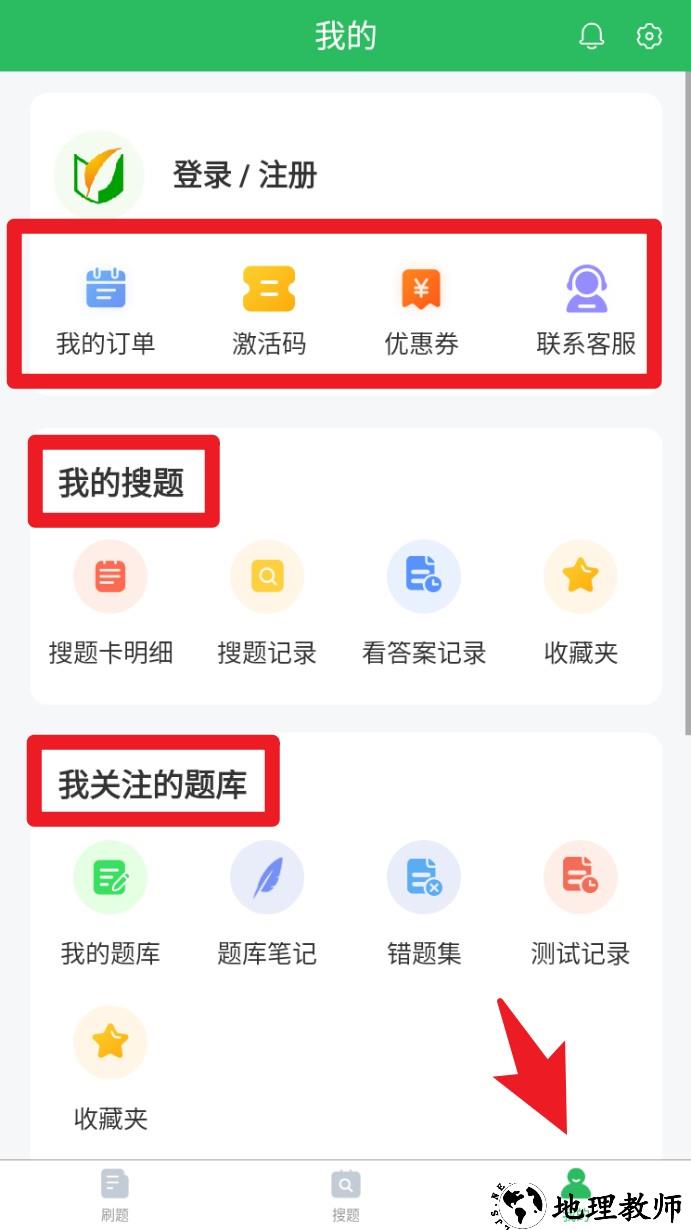Tap 登录 / 注册 to sign in

pos(244,175)
